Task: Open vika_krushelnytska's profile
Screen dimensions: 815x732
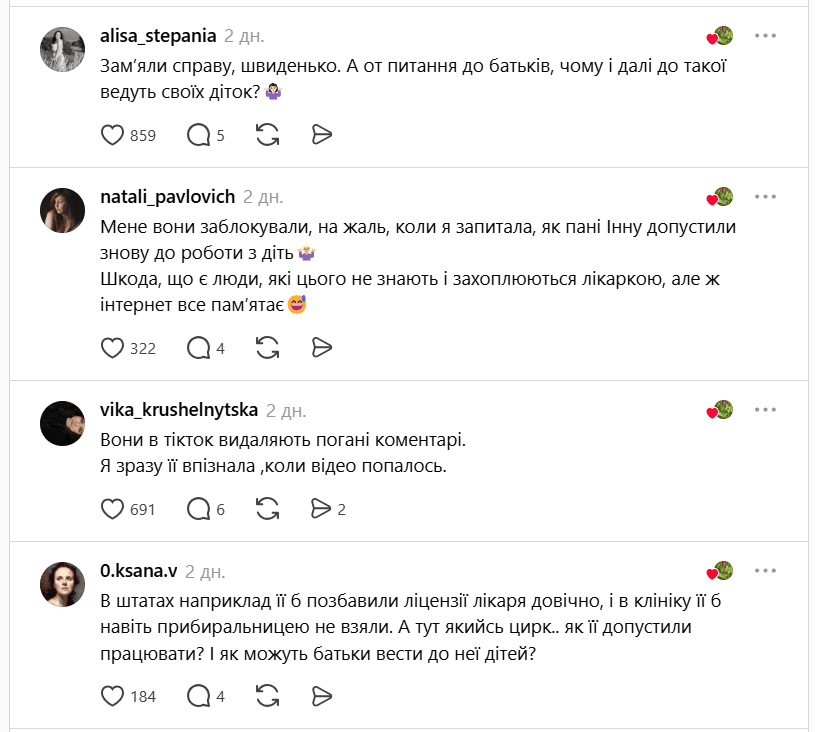Action: click(x=180, y=410)
